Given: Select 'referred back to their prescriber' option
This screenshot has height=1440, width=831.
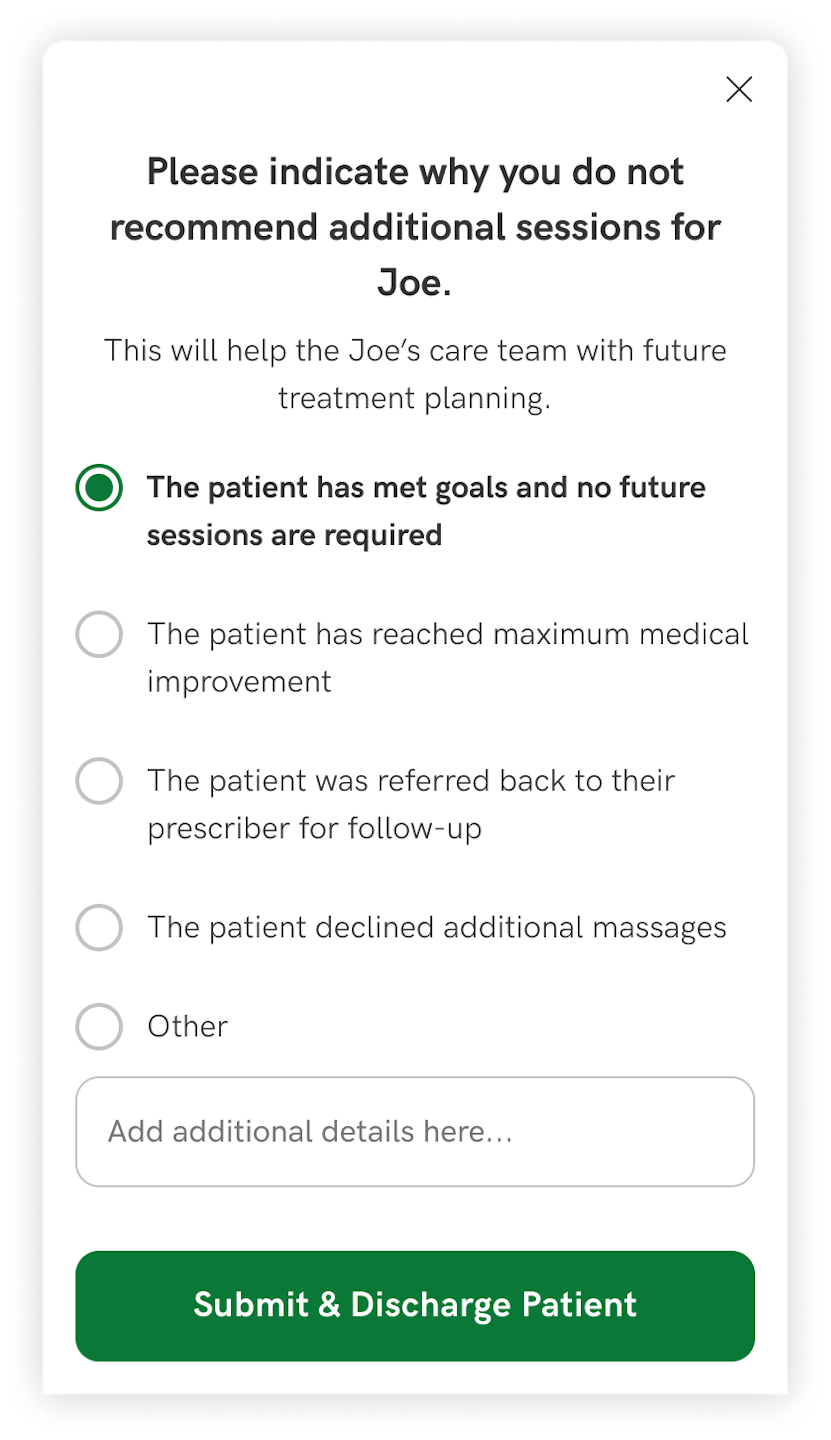Looking at the screenshot, I should pyautogui.click(x=99, y=781).
